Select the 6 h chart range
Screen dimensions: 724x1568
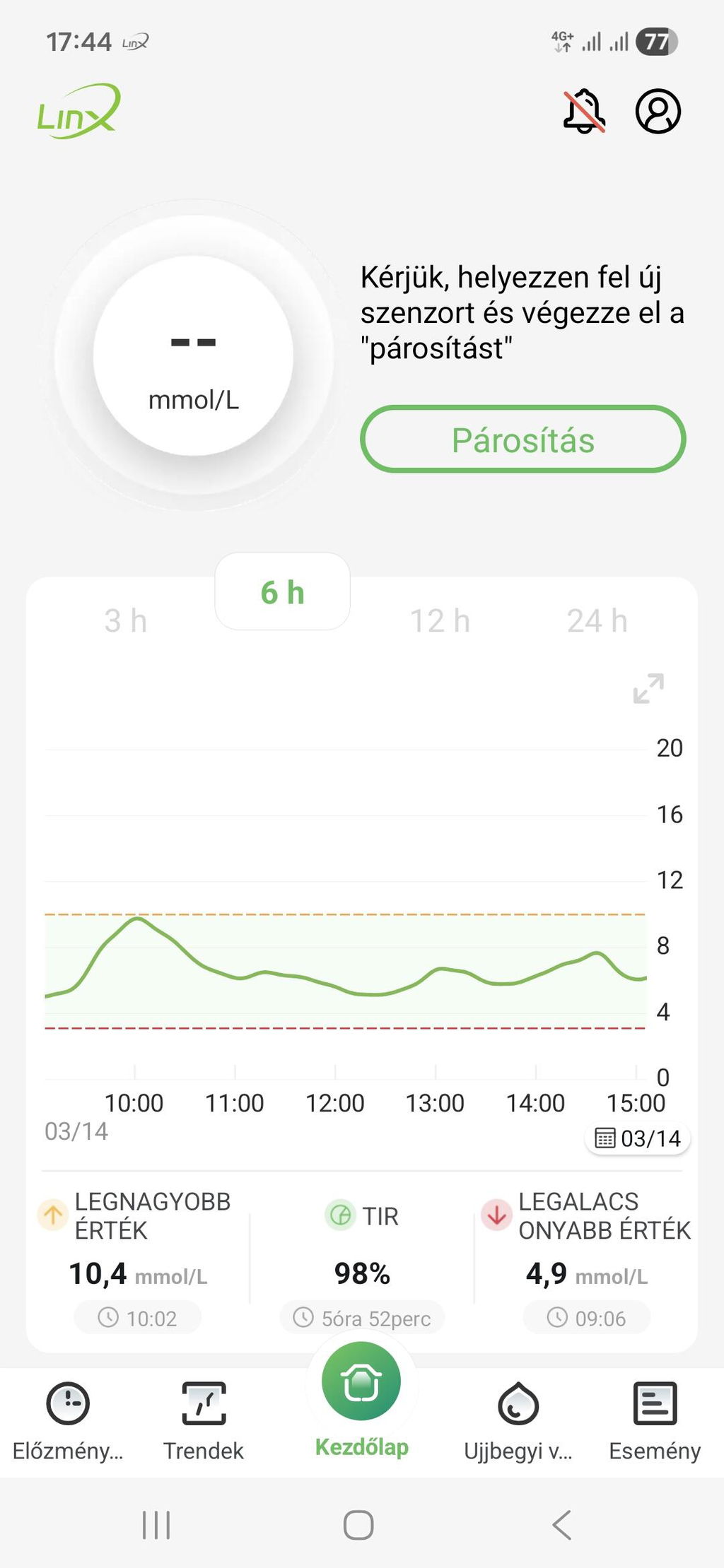coord(282,592)
